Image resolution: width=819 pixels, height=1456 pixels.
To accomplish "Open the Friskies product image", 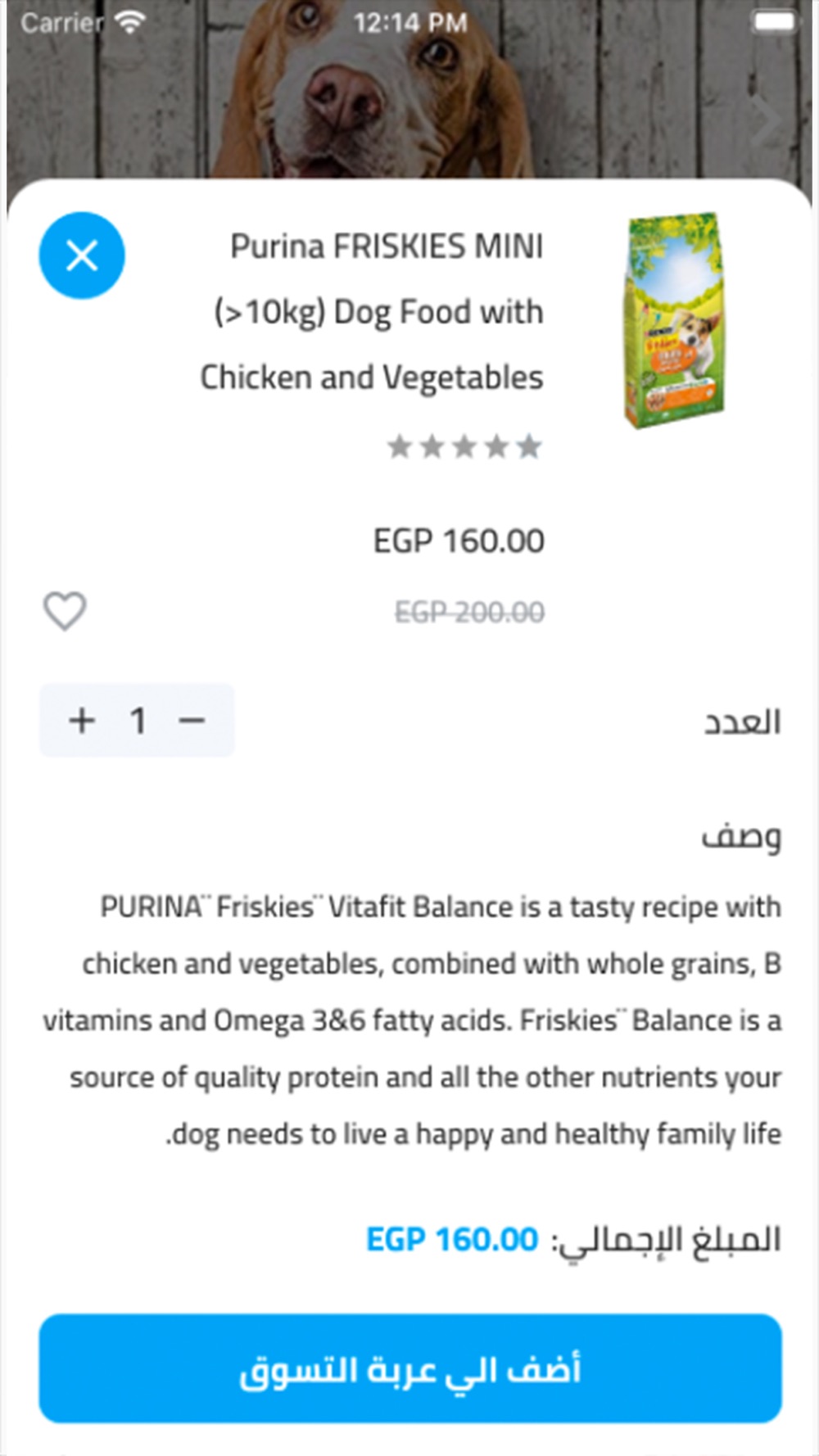I will click(x=674, y=320).
